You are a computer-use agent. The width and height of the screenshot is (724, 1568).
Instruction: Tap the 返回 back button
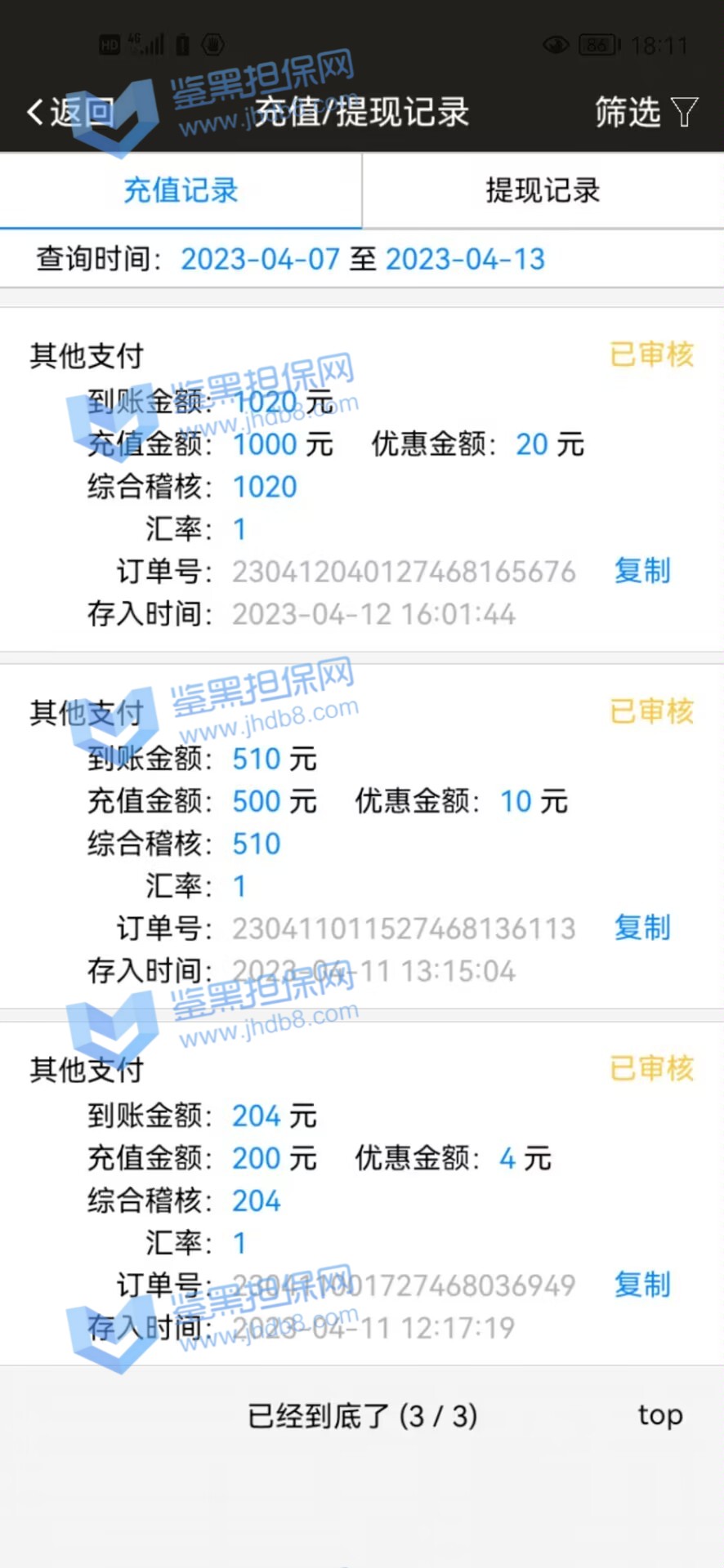(71, 113)
